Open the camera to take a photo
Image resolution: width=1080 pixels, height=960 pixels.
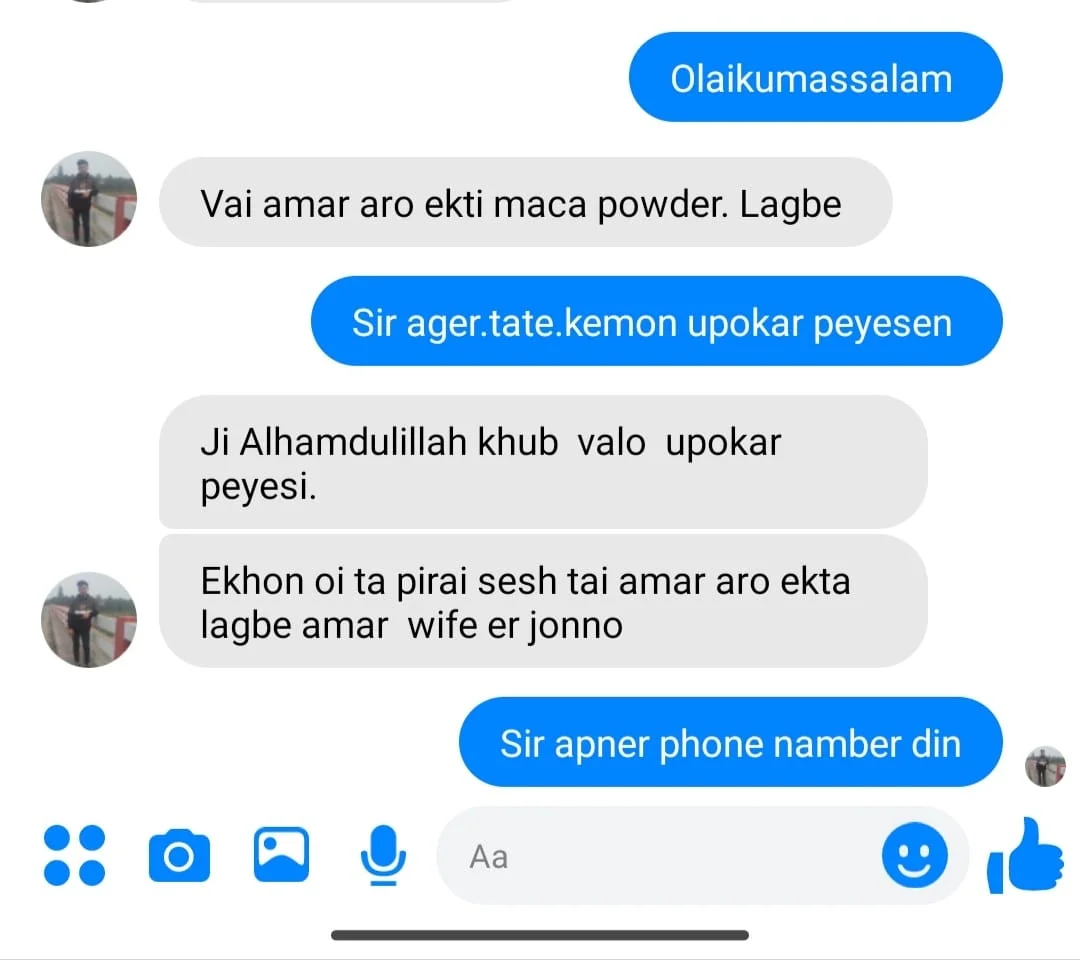(180, 856)
